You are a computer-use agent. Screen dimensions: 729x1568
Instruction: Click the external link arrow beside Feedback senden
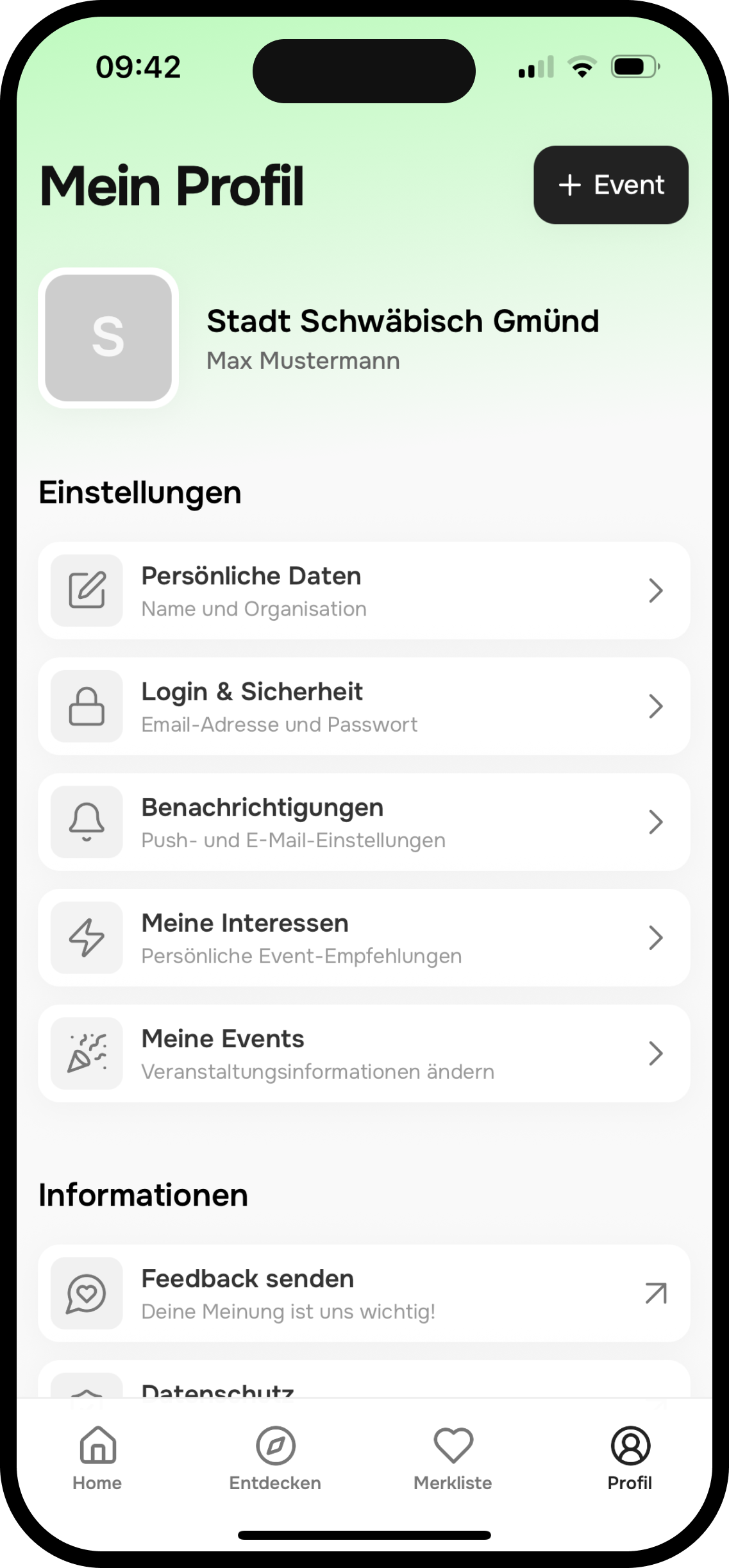[653, 1293]
